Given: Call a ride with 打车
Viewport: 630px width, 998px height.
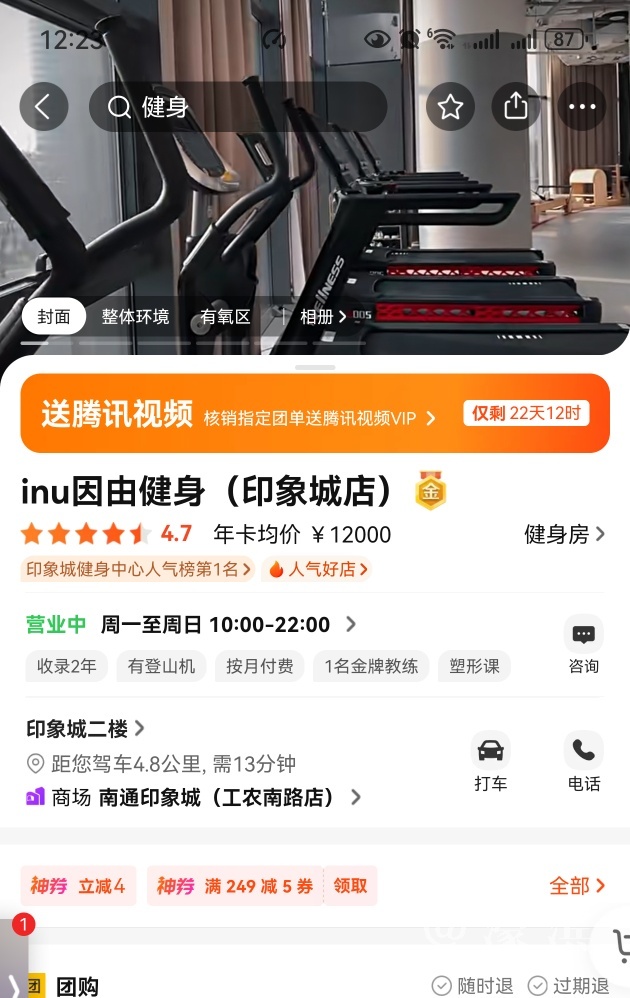Looking at the screenshot, I should coord(491,763).
